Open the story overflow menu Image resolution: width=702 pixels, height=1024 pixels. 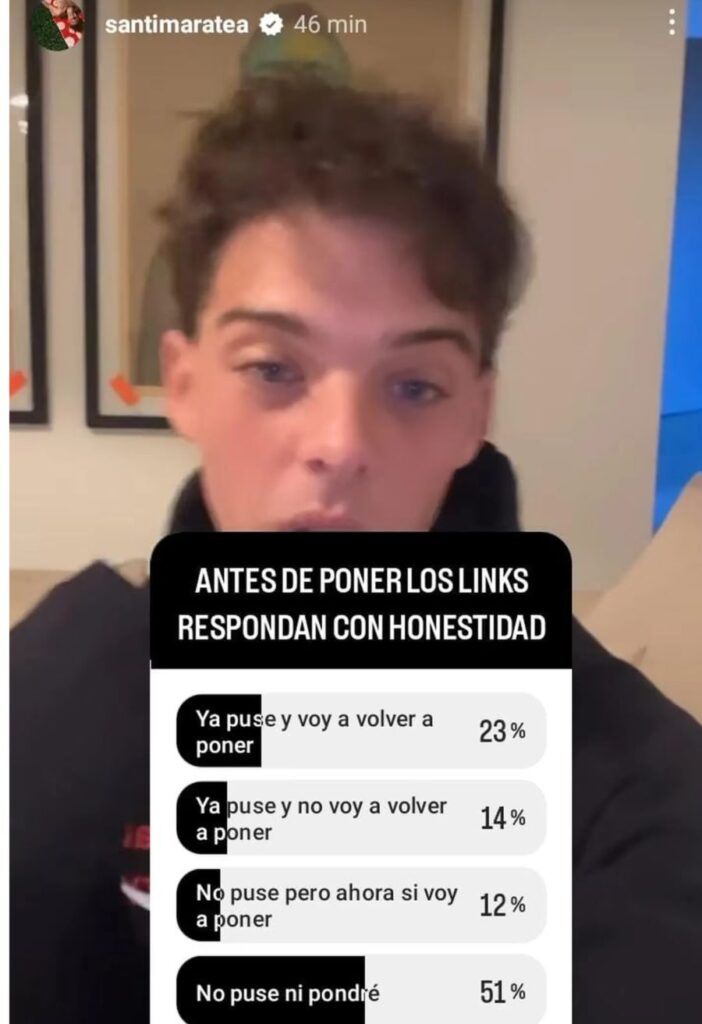[x=672, y=23]
